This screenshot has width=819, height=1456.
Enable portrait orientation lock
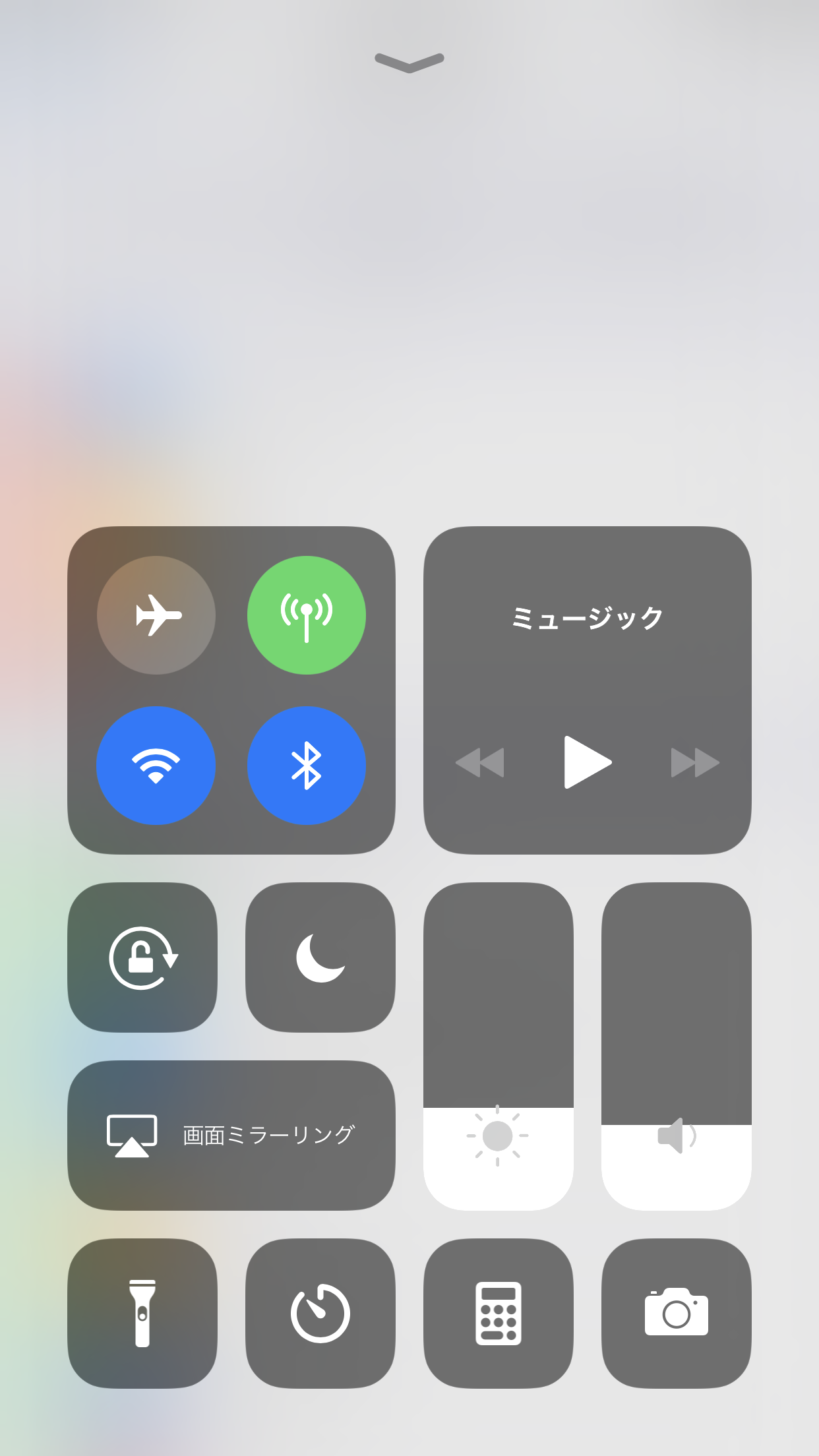point(142,957)
